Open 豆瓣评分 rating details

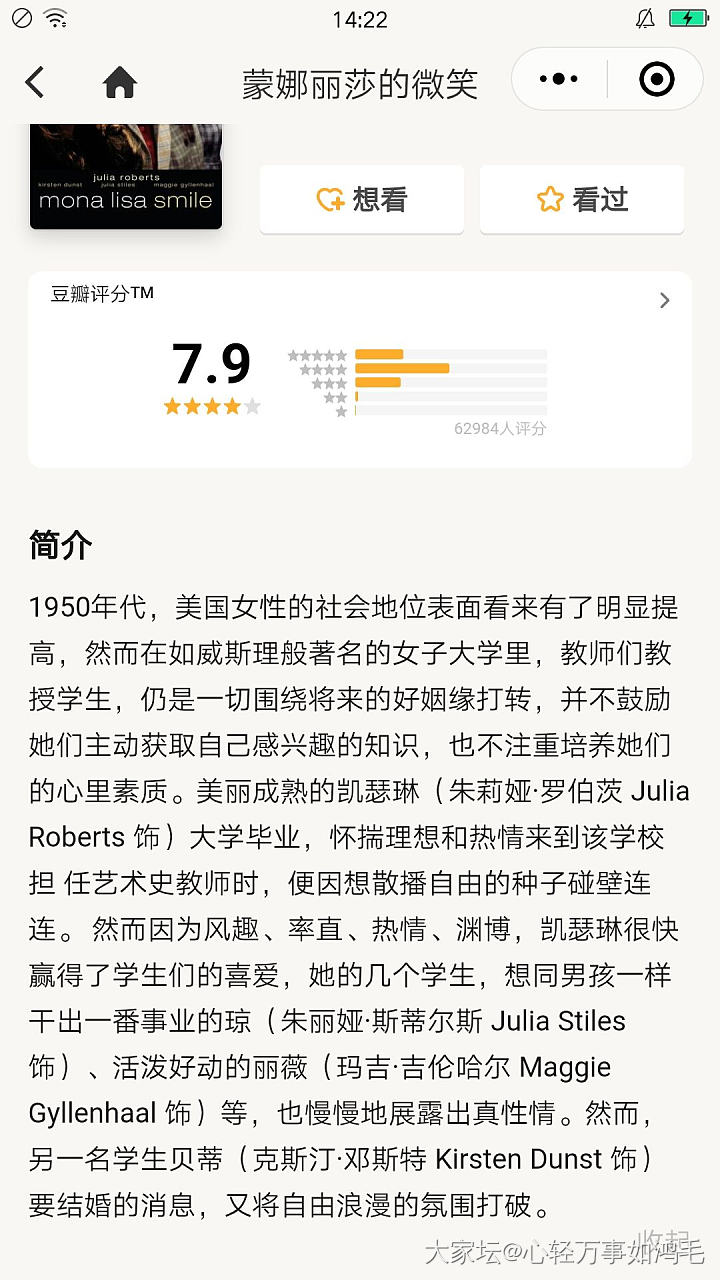(664, 300)
